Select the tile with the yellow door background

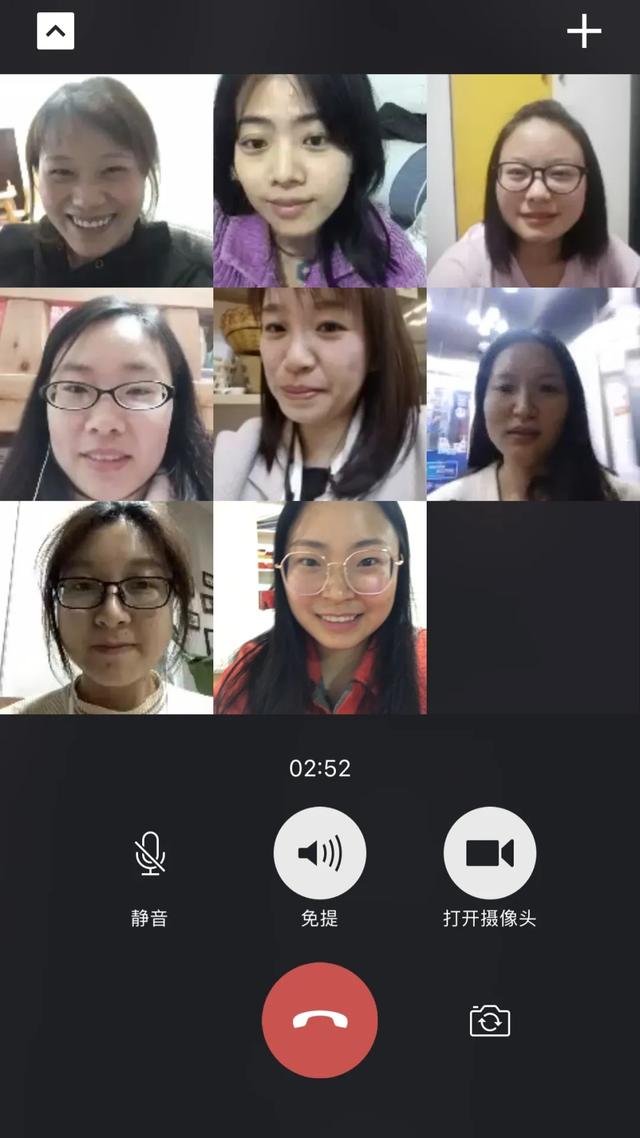coord(533,181)
